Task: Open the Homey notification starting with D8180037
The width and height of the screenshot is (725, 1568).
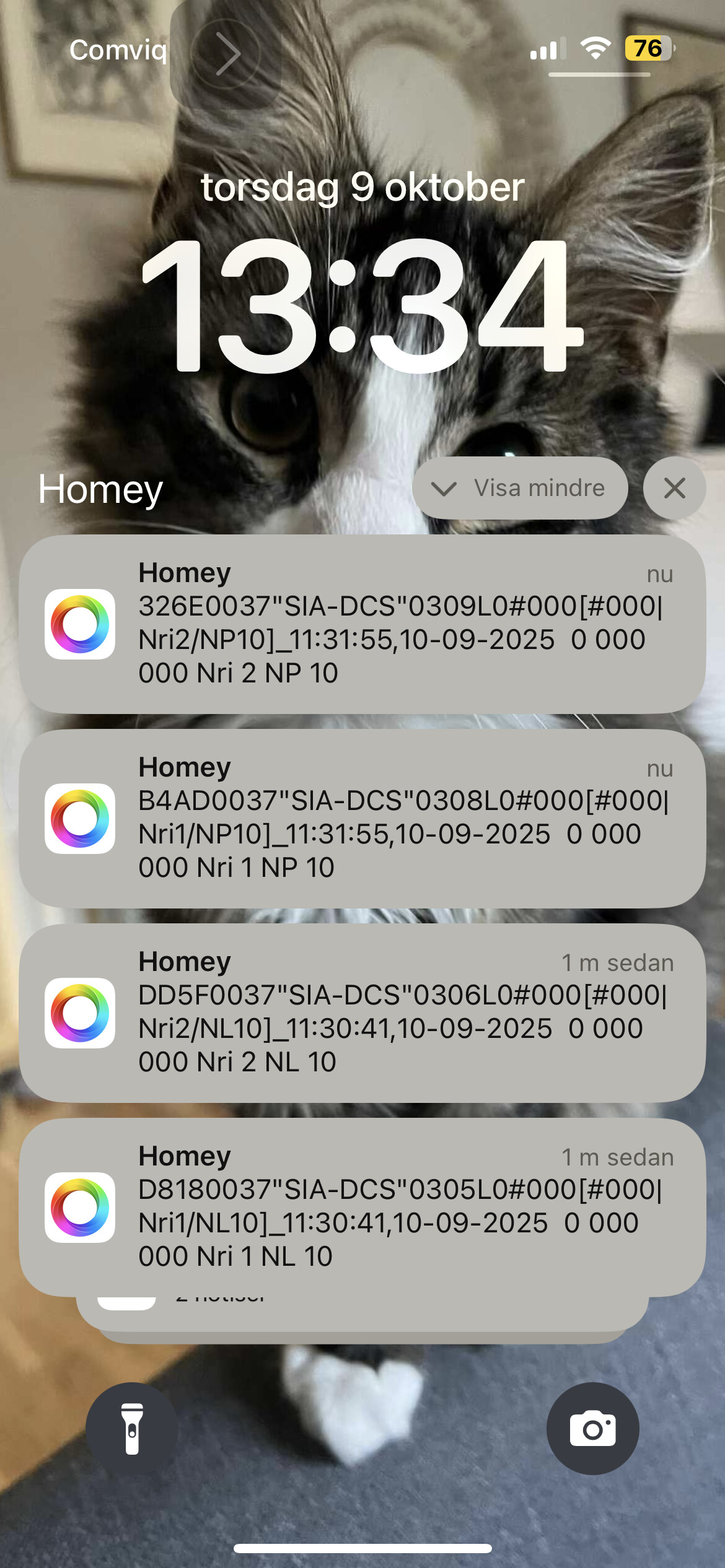Action: (362, 1207)
